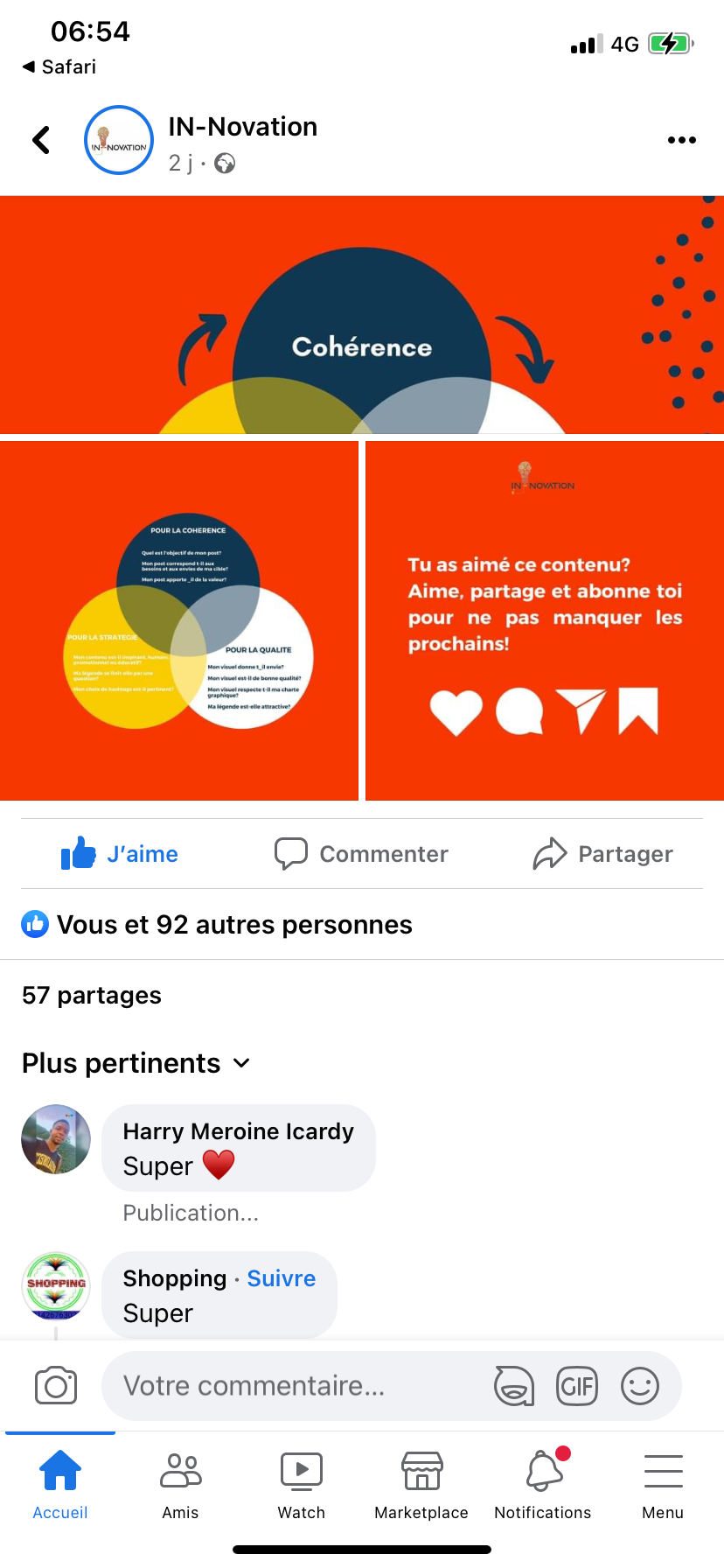This screenshot has width=724, height=1568.
Task: Open the emoji smiley picker
Action: tap(640, 1386)
